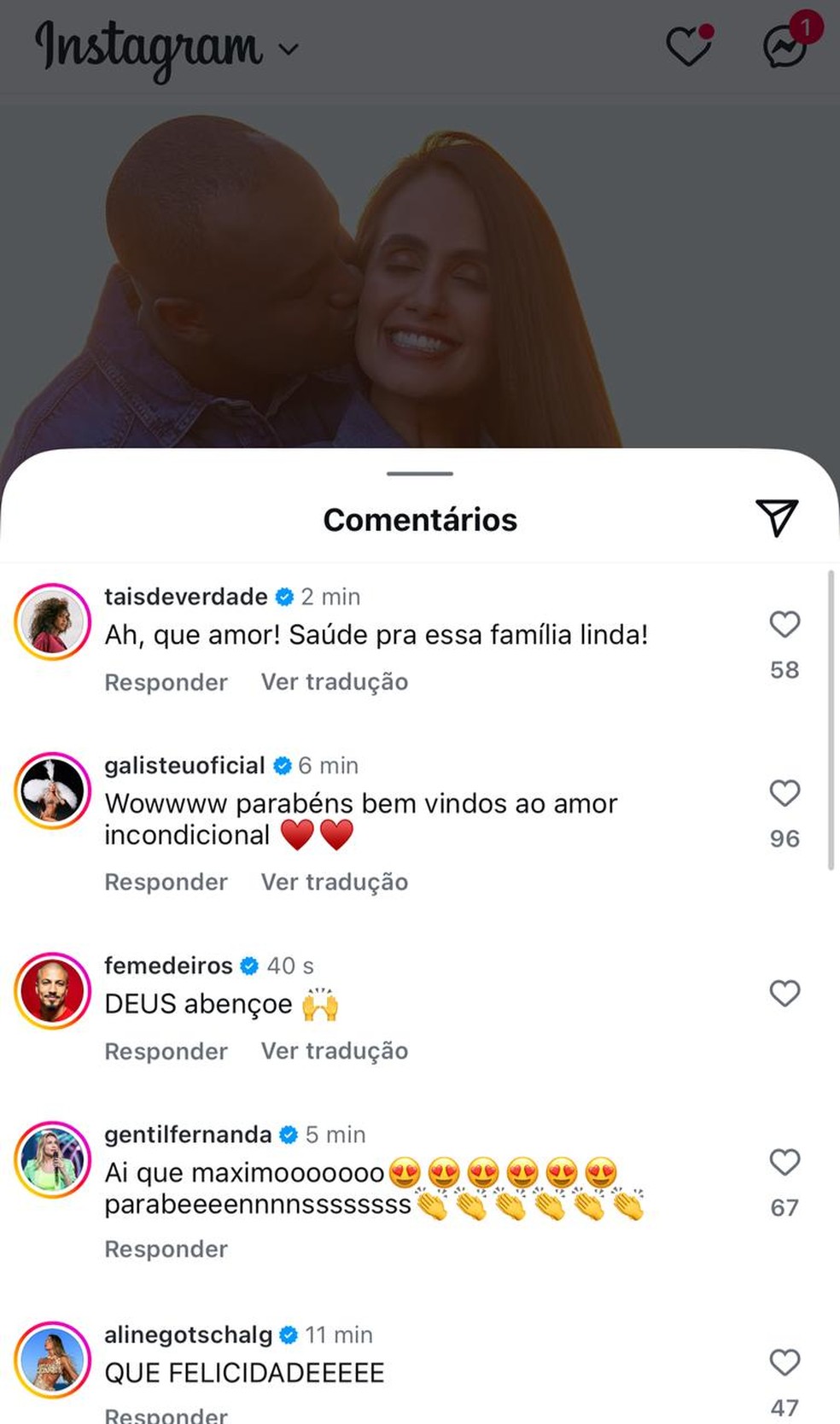This screenshot has width=840, height=1424.
Task: Reply to the comment from femedeiros
Action: tap(166, 1051)
